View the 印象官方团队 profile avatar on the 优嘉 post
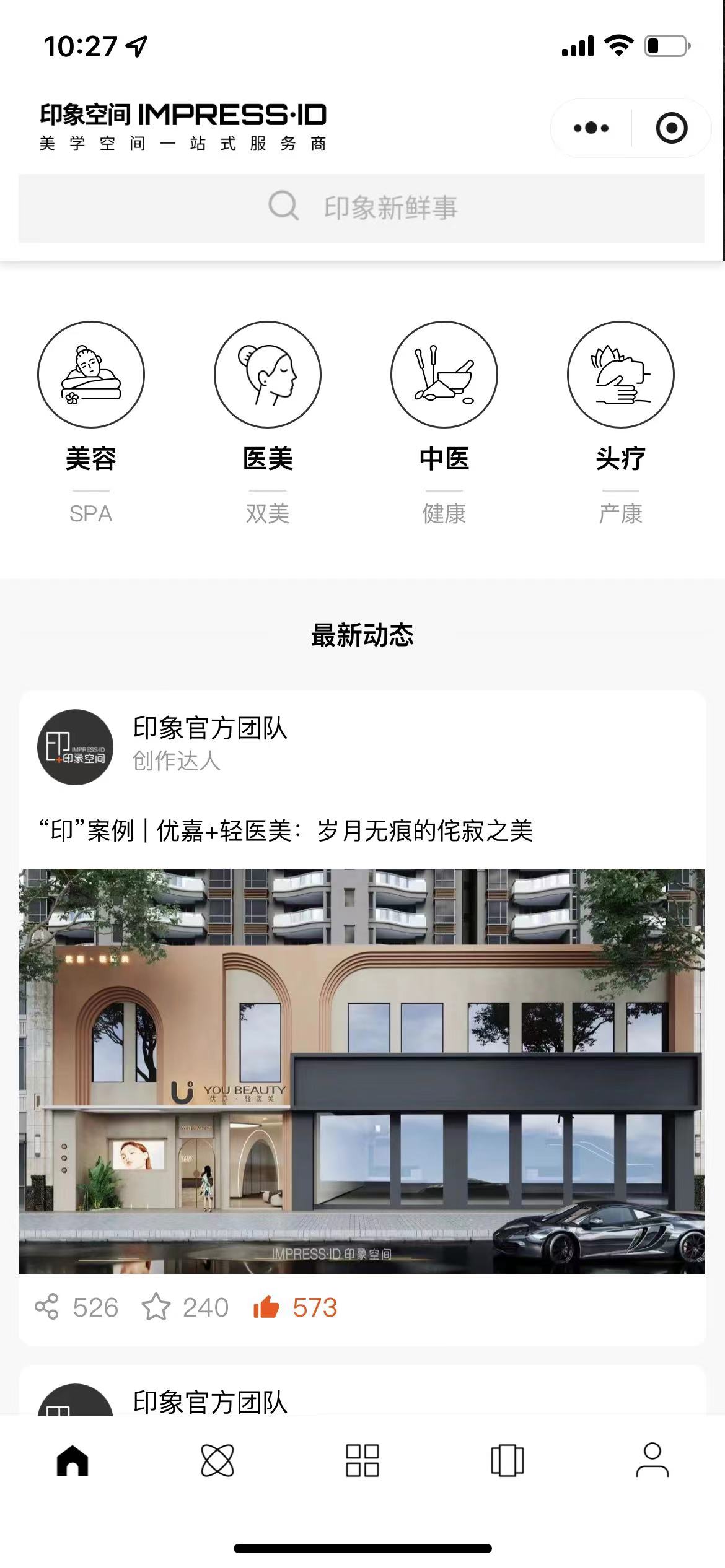725x1568 pixels. [75, 747]
